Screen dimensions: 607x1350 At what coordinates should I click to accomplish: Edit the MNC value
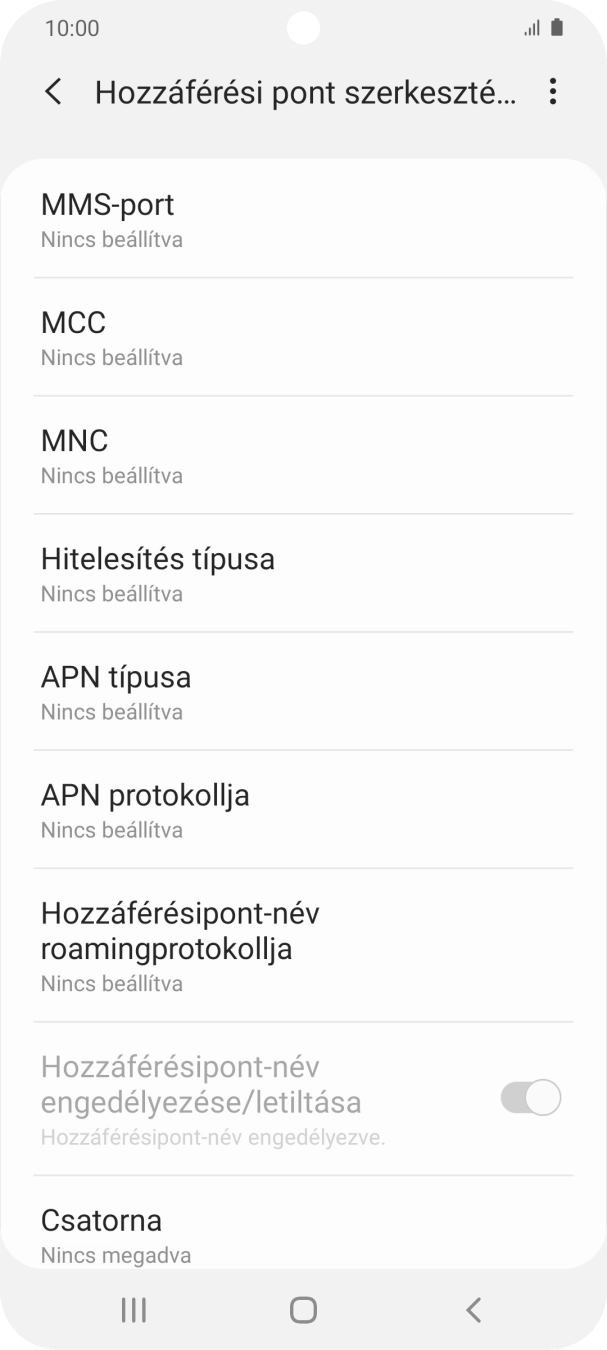(303, 456)
